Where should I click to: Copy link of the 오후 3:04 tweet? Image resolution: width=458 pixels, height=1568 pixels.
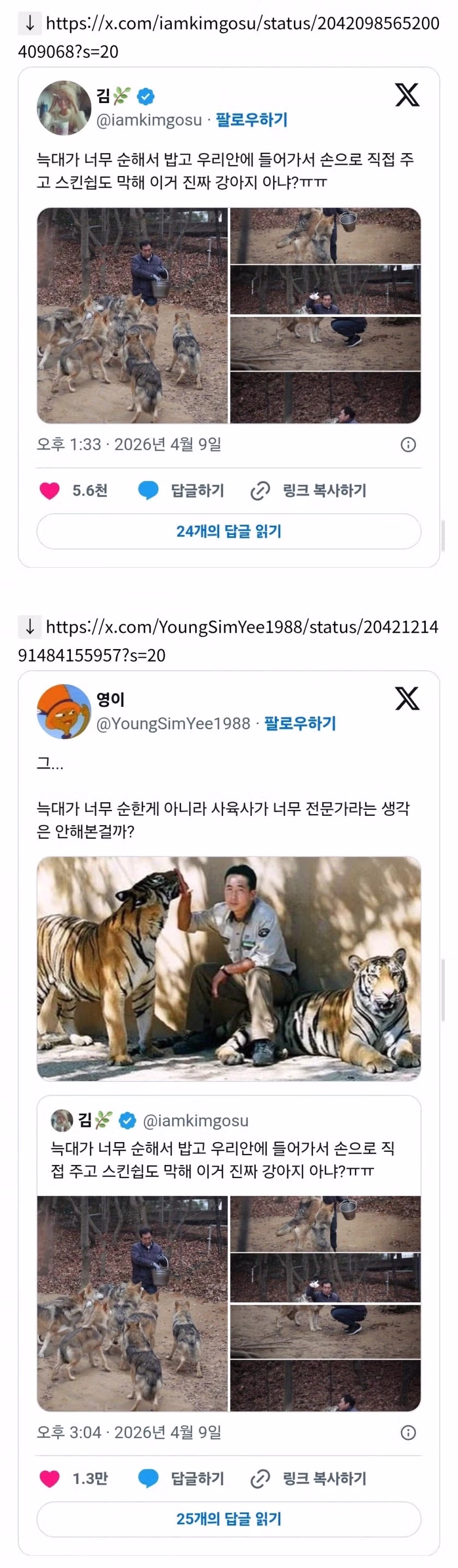(x=309, y=1478)
